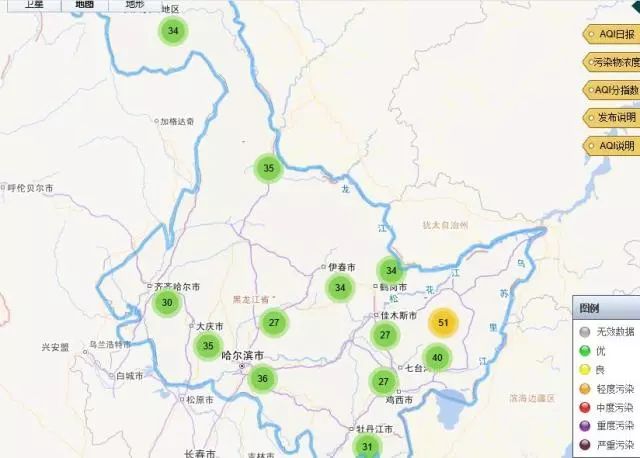The width and height of the screenshot is (640, 458).
Task: Tap the 31 AQI marker near 牡丹江市
Action: tap(368, 446)
